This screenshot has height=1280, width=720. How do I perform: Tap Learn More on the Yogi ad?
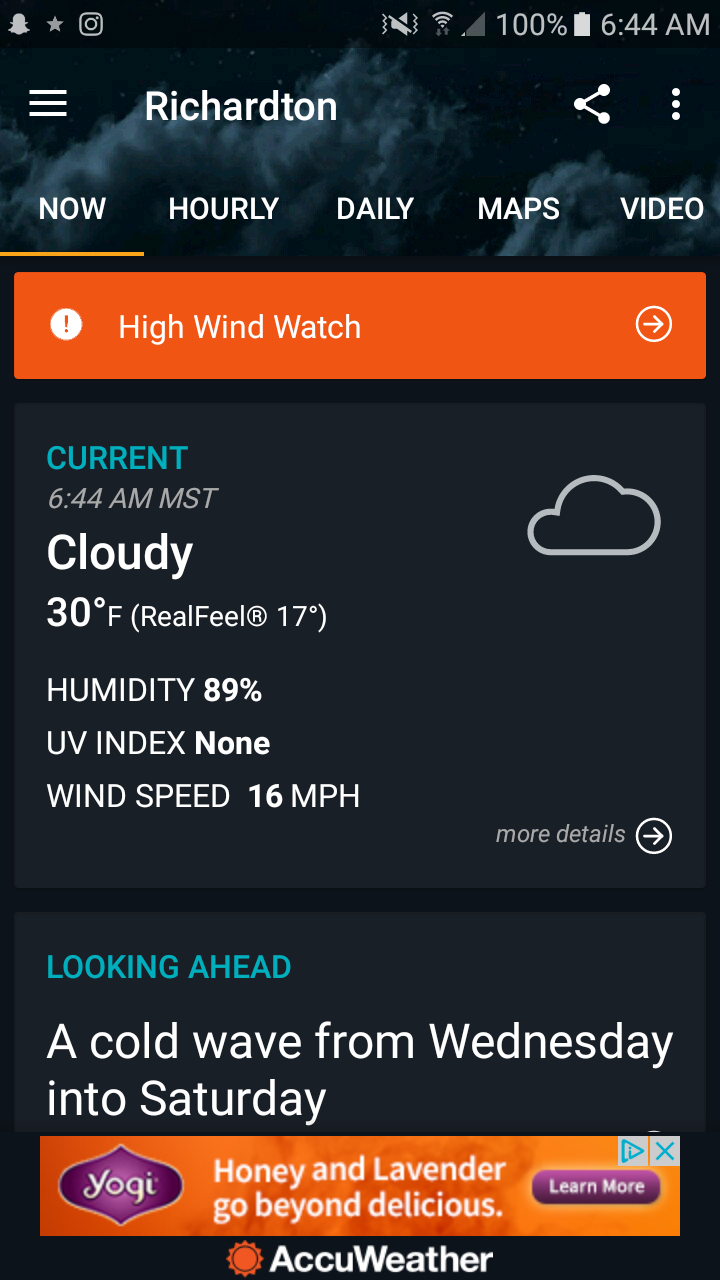tap(596, 1187)
